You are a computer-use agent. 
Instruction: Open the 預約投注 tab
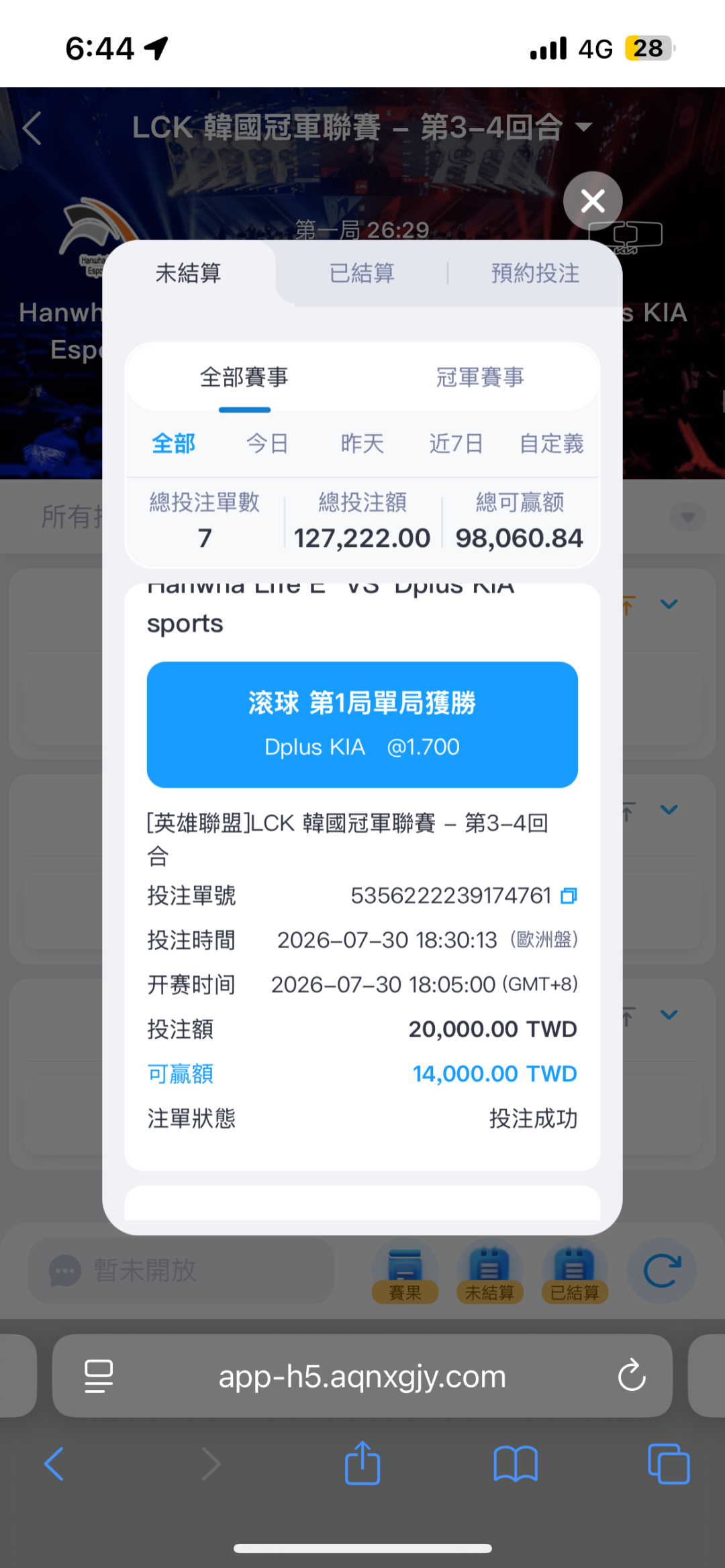tap(535, 273)
